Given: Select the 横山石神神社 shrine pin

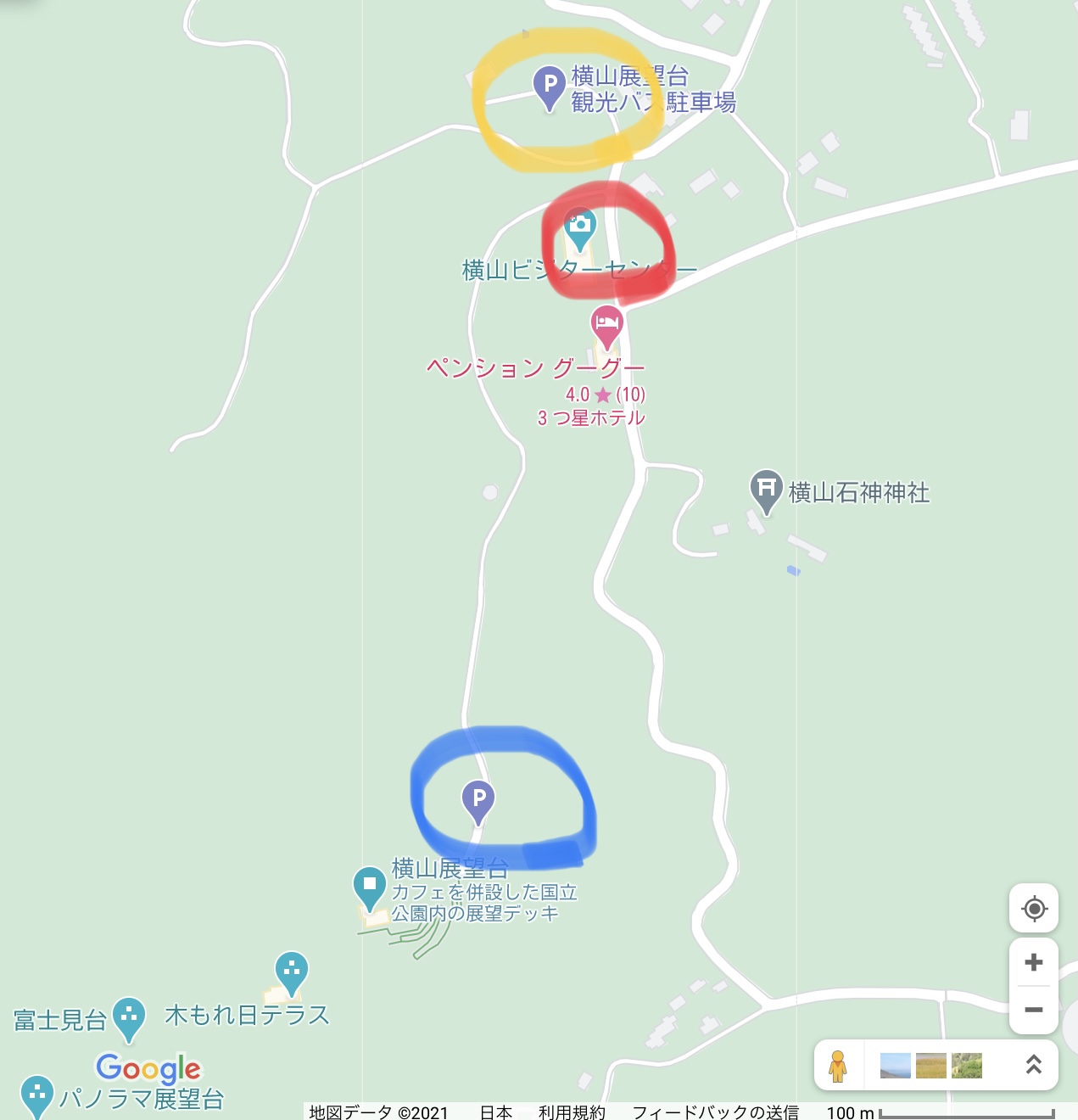Looking at the screenshot, I should (x=766, y=489).
